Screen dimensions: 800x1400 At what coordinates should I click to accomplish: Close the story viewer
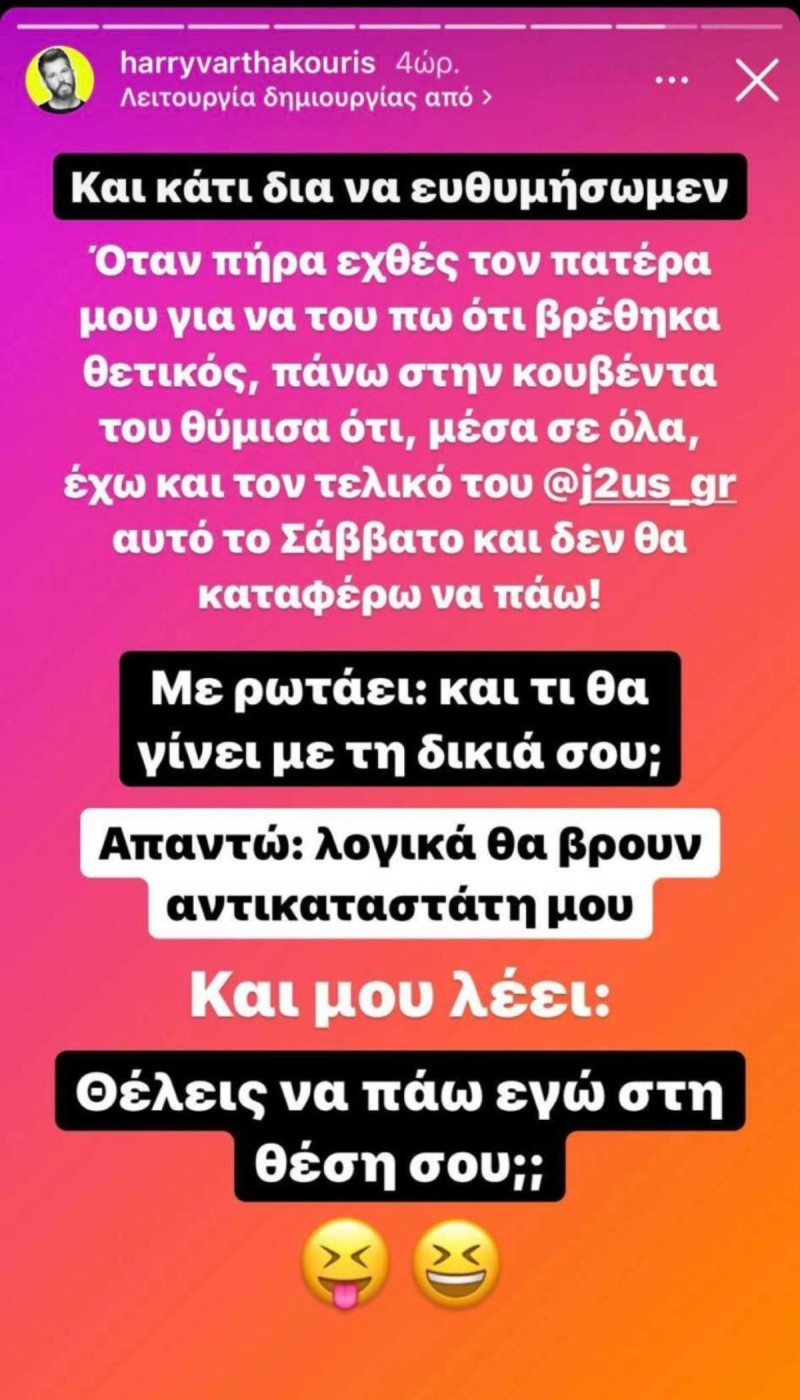point(756,81)
